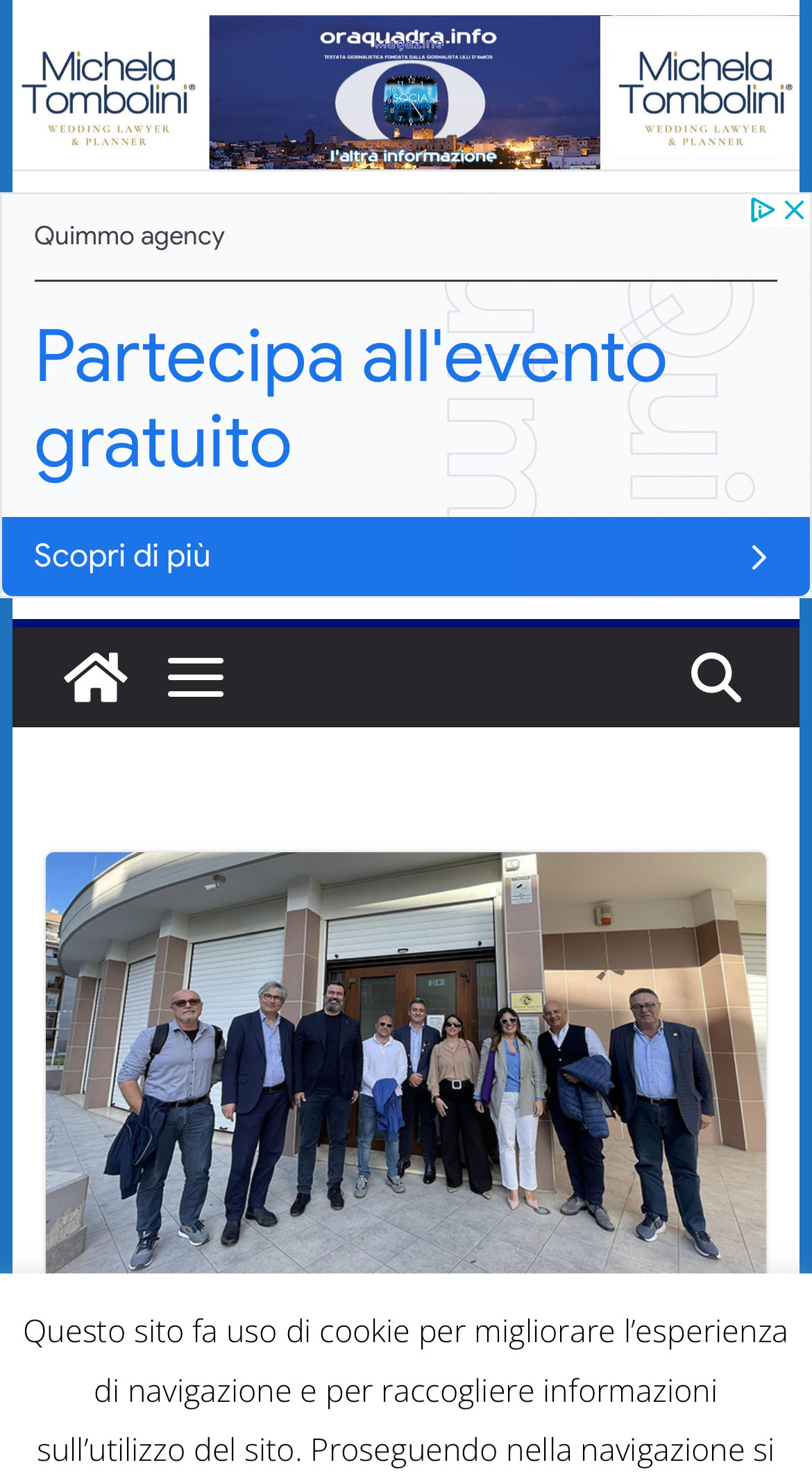
Task: Go to the site home page
Action: (x=96, y=677)
